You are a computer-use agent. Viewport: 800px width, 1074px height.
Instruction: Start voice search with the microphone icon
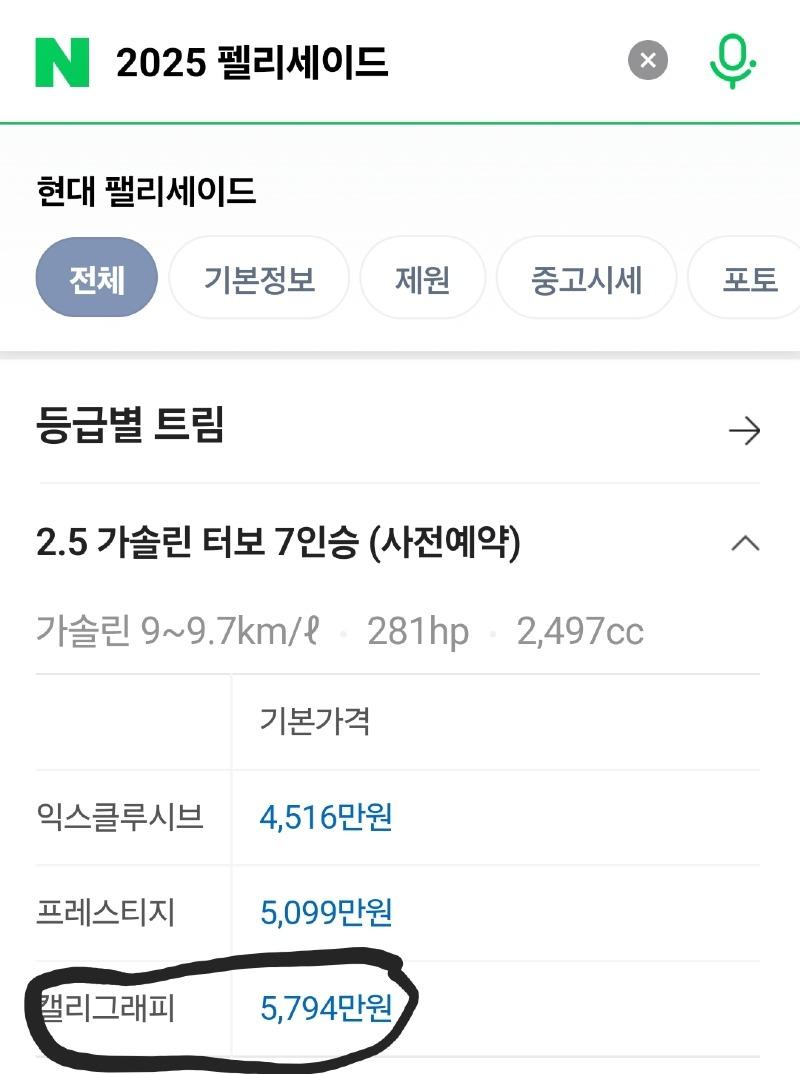pos(732,61)
